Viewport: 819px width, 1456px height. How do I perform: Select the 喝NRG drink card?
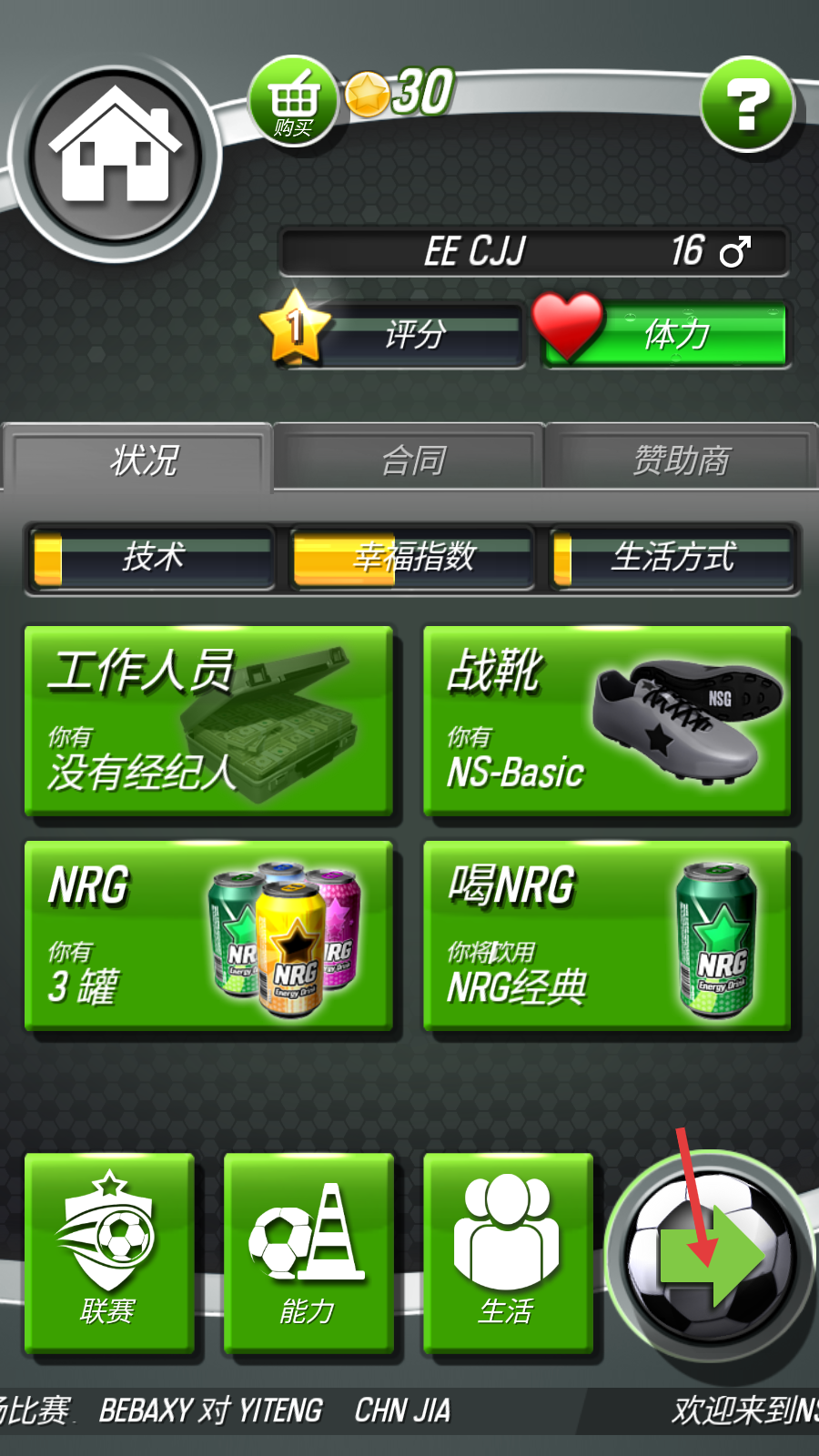pyautogui.click(x=607, y=935)
